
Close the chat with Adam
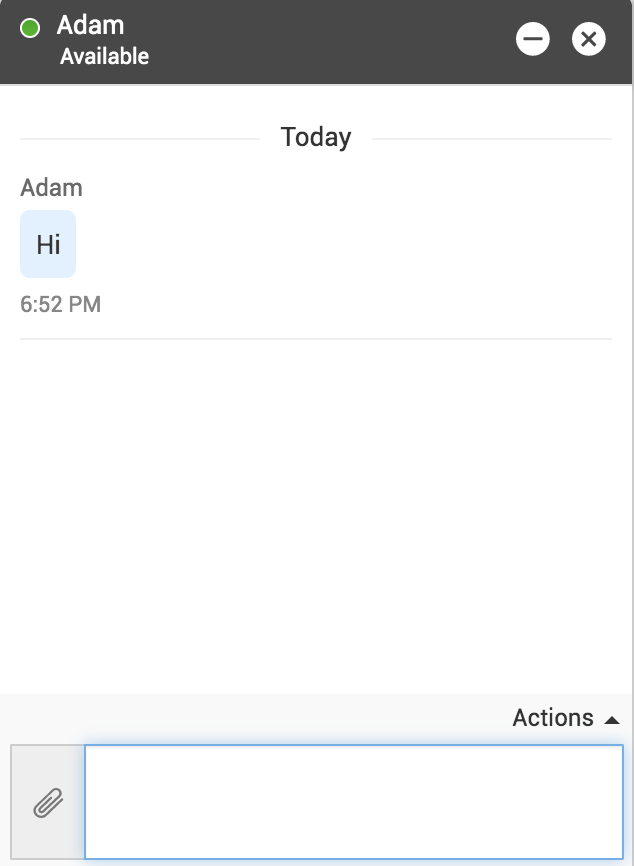(x=588, y=39)
